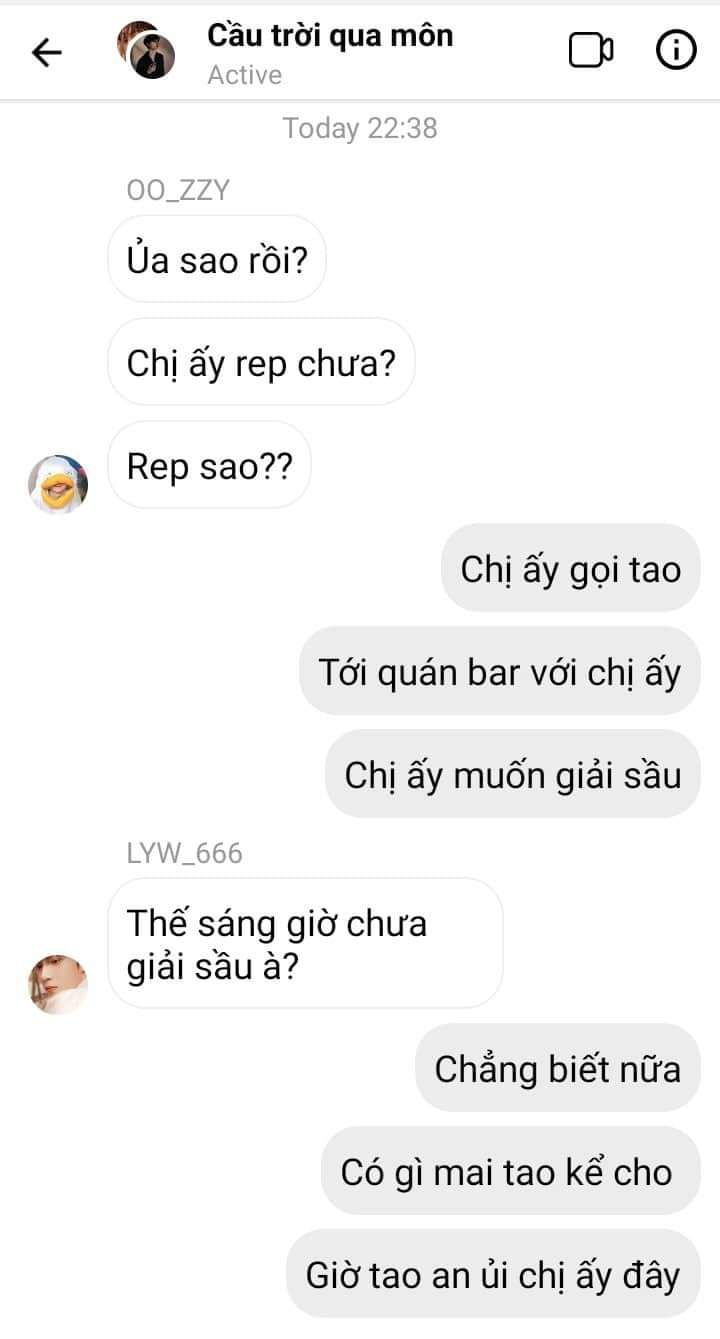Tap OO_ZZY's duck avatar
720x1339 pixels.
(x=58, y=484)
